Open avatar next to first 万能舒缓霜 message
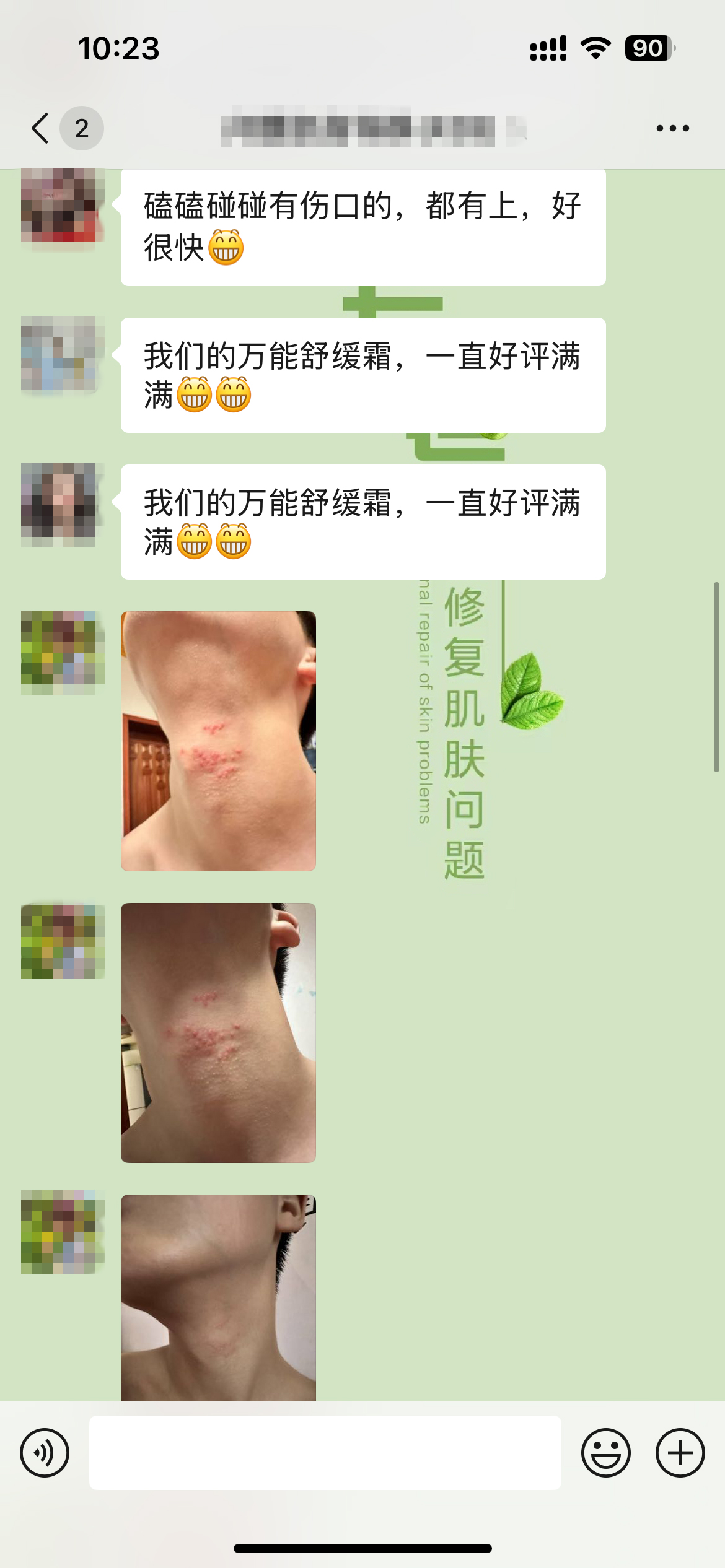This screenshot has width=725, height=1568. 63,353
